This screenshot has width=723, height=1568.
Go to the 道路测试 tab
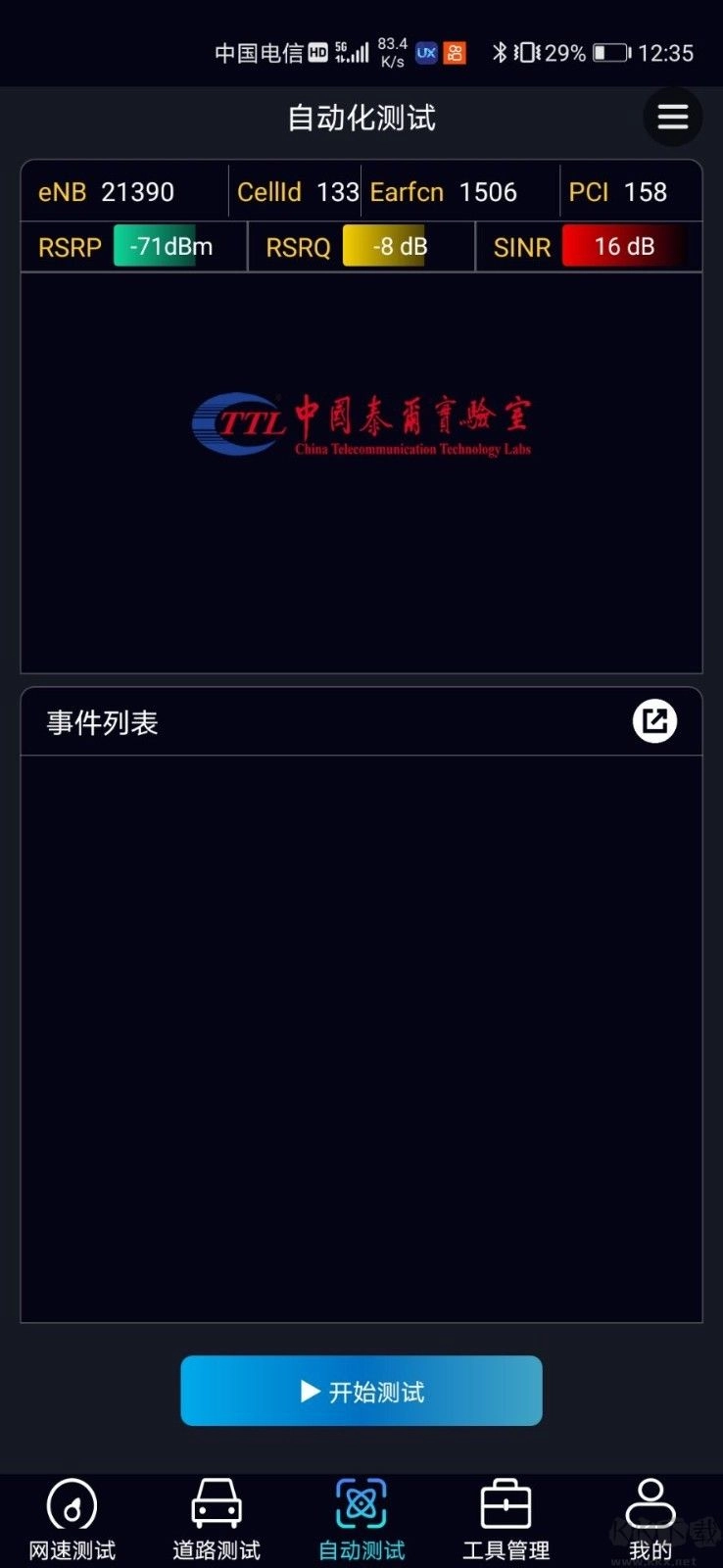click(x=217, y=1519)
